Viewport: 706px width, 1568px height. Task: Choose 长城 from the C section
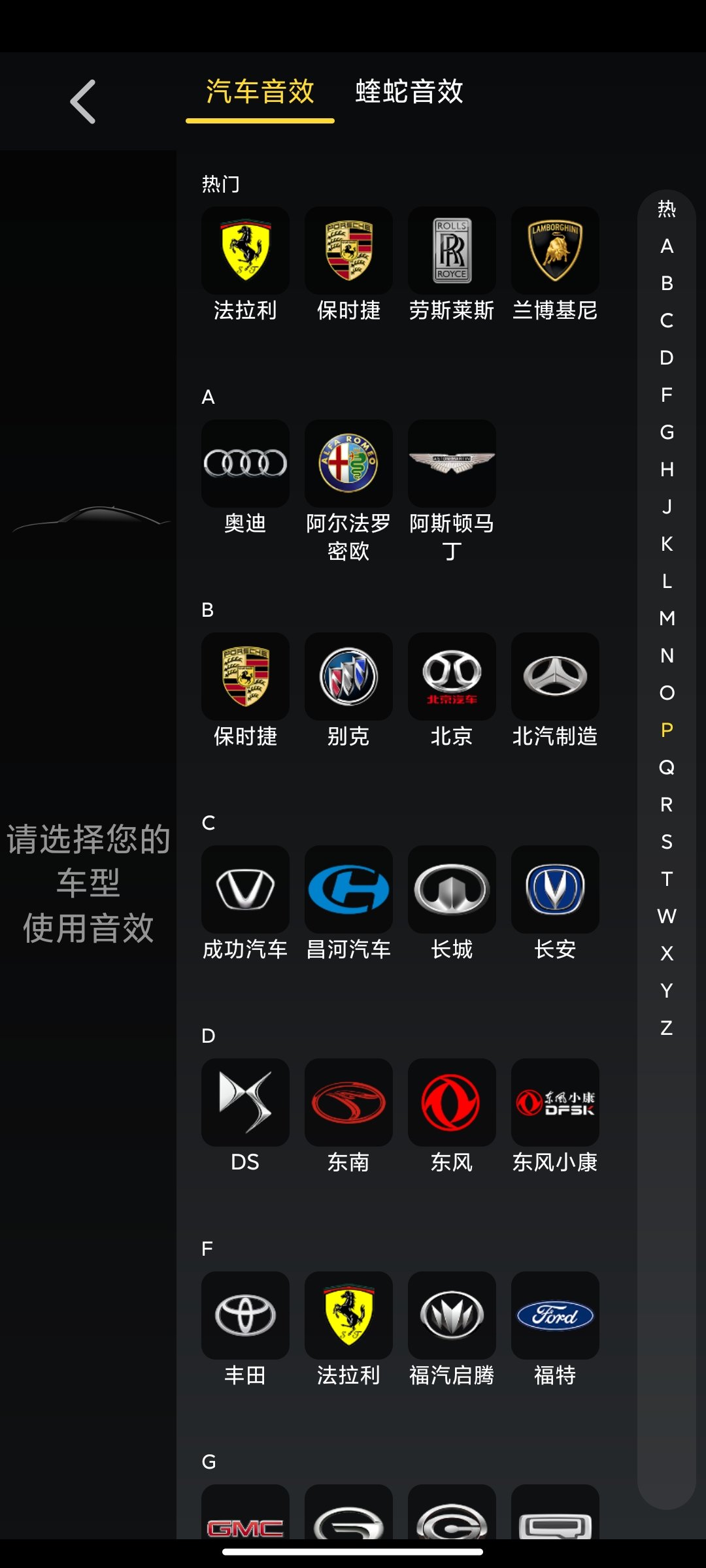pyautogui.click(x=452, y=904)
